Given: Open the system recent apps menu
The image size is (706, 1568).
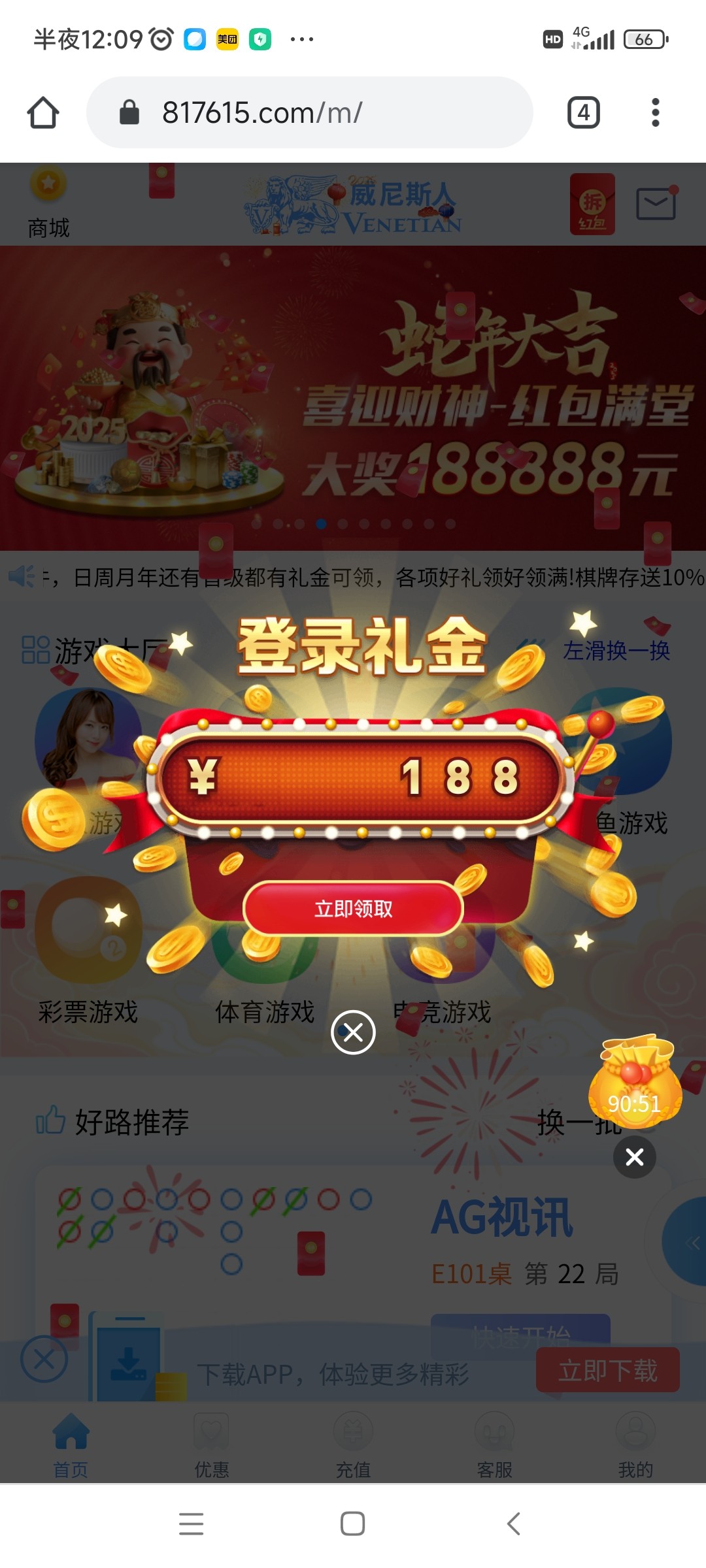Looking at the screenshot, I should pyautogui.click(x=191, y=1524).
